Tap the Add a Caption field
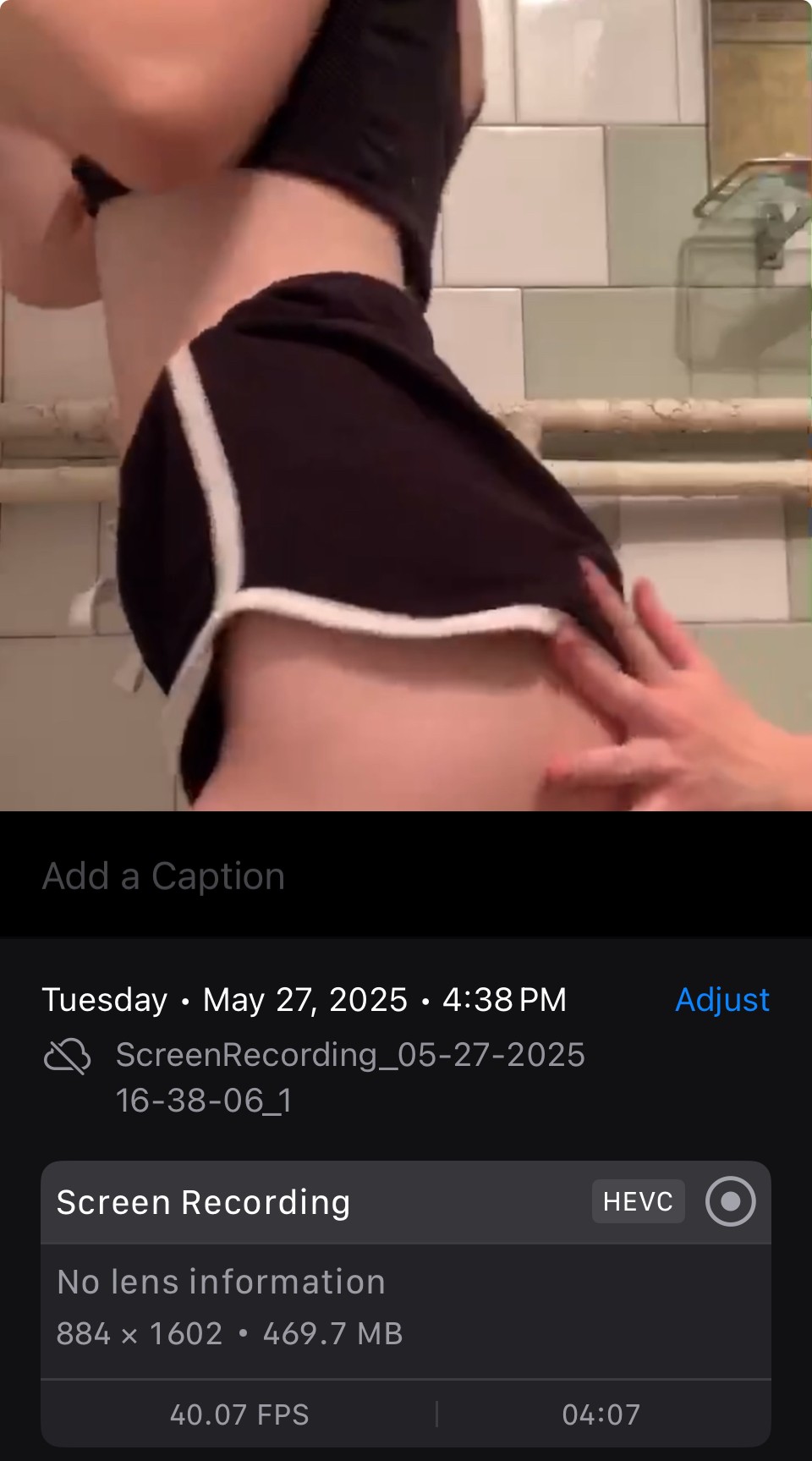812x1461 pixels. (x=406, y=876)
